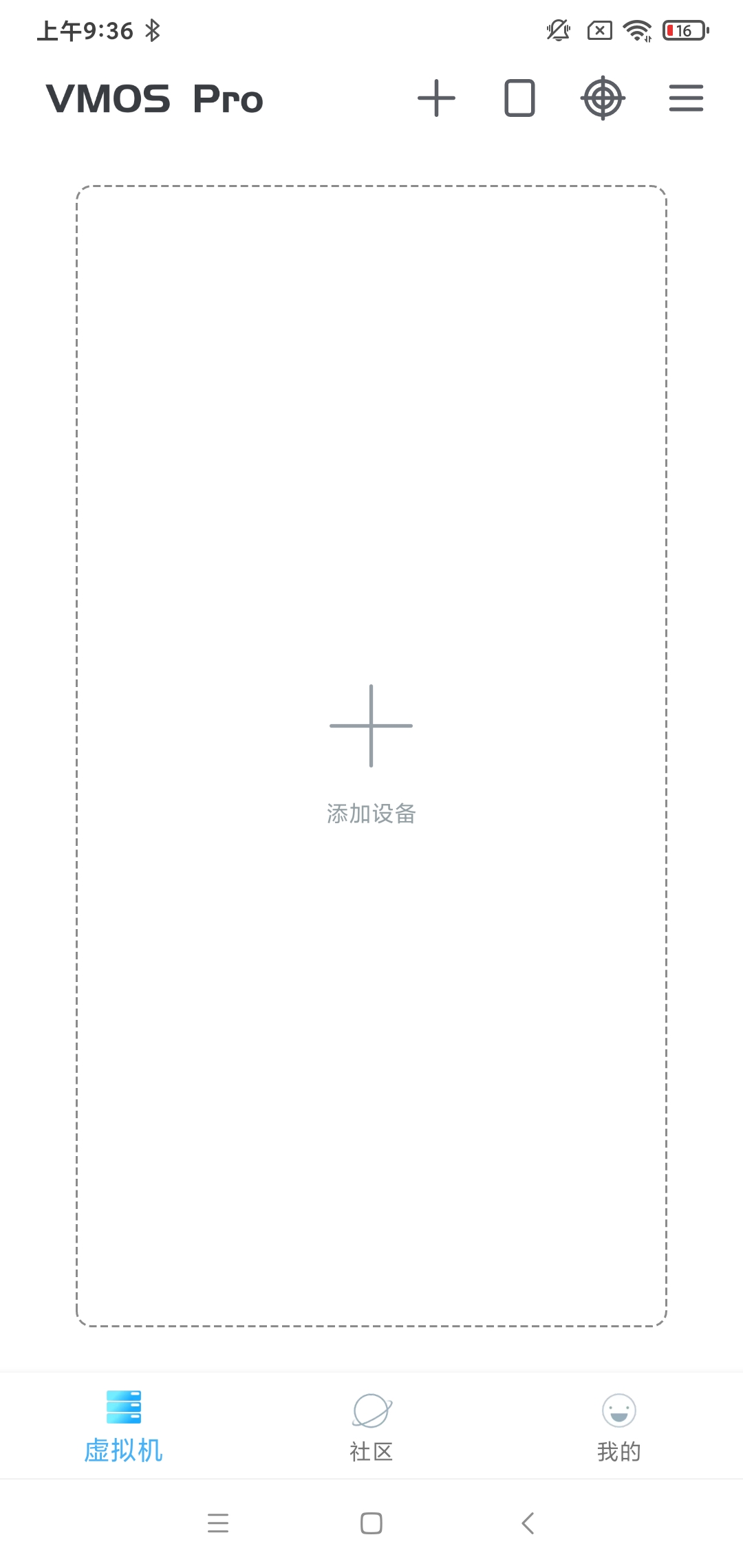Open the rectangle window icon in the top bar

[519, 98]
